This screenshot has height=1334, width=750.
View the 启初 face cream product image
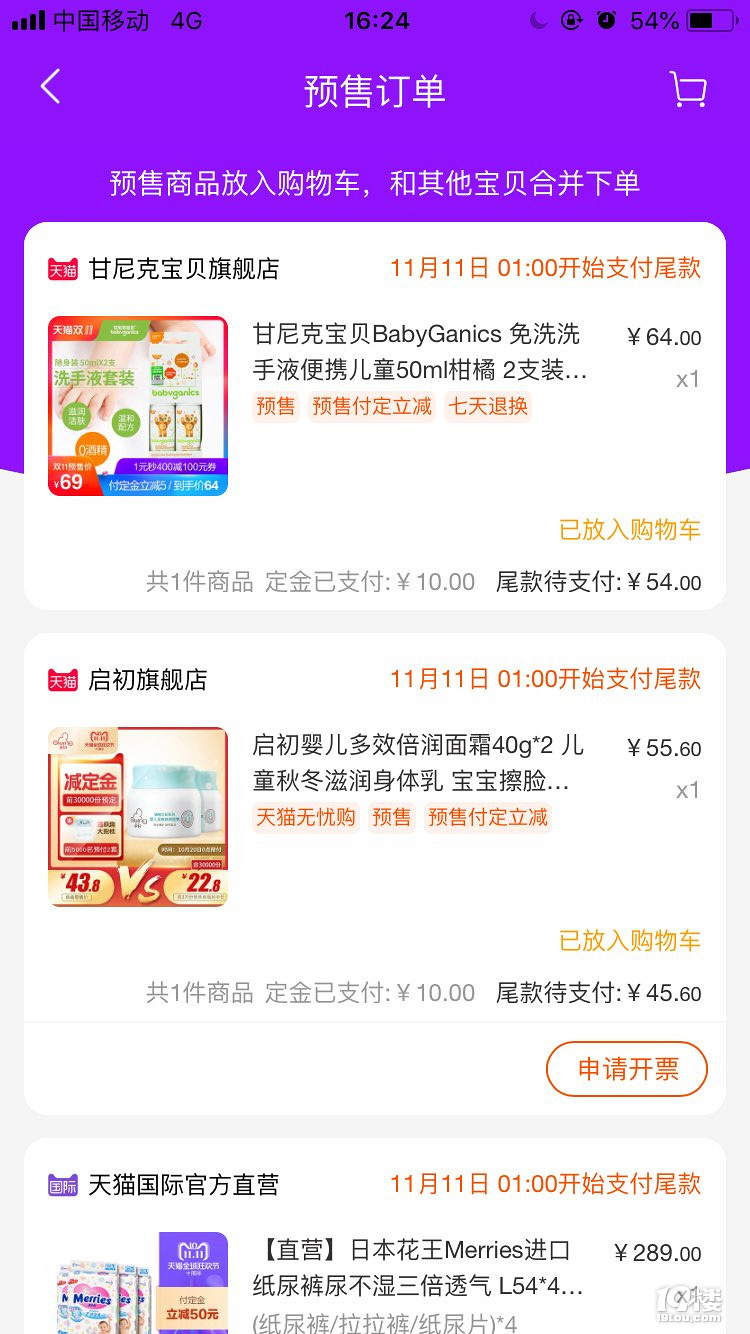coord(138,817)
